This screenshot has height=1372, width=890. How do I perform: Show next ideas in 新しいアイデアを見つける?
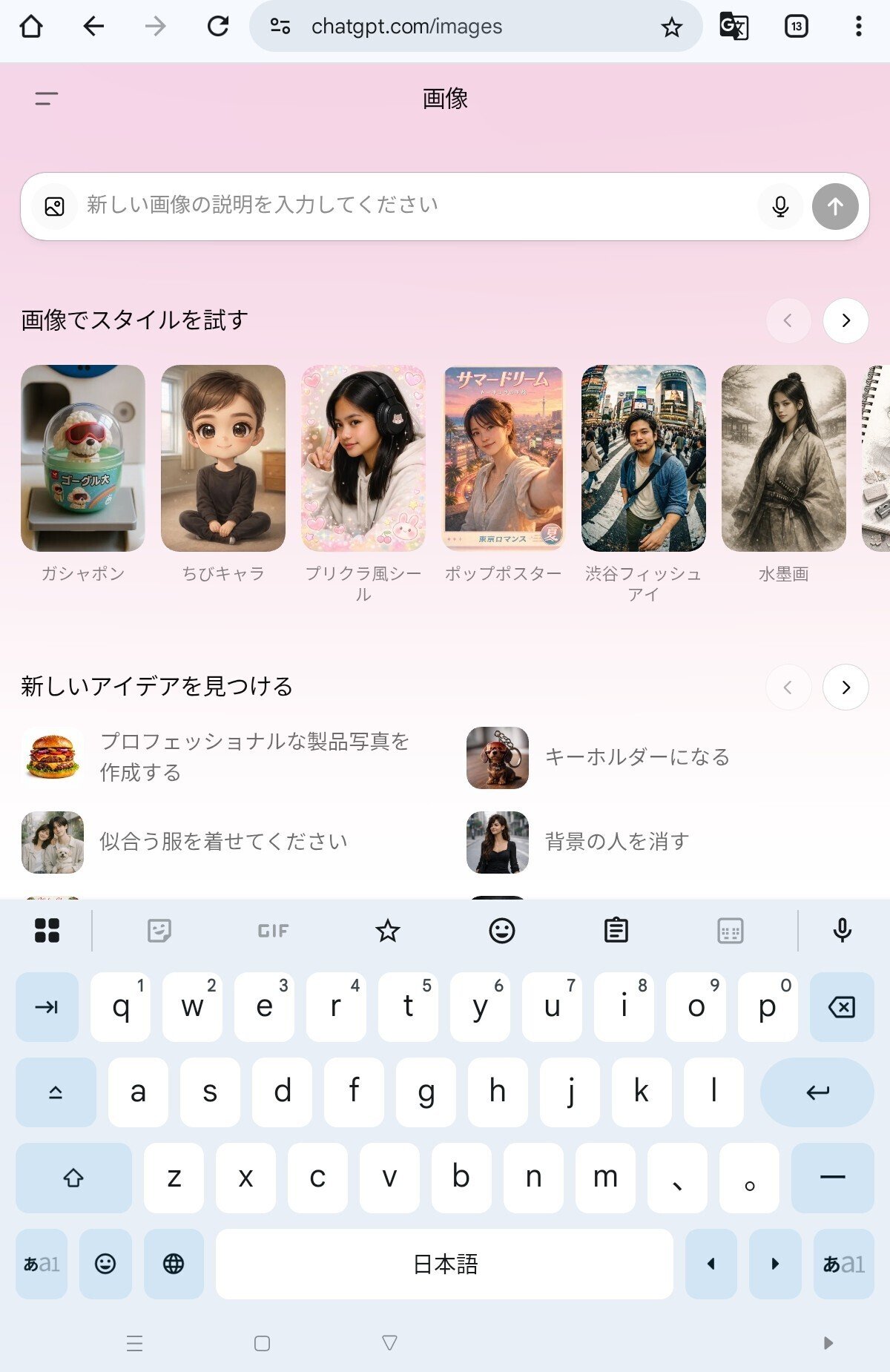[x=845, y=687]
